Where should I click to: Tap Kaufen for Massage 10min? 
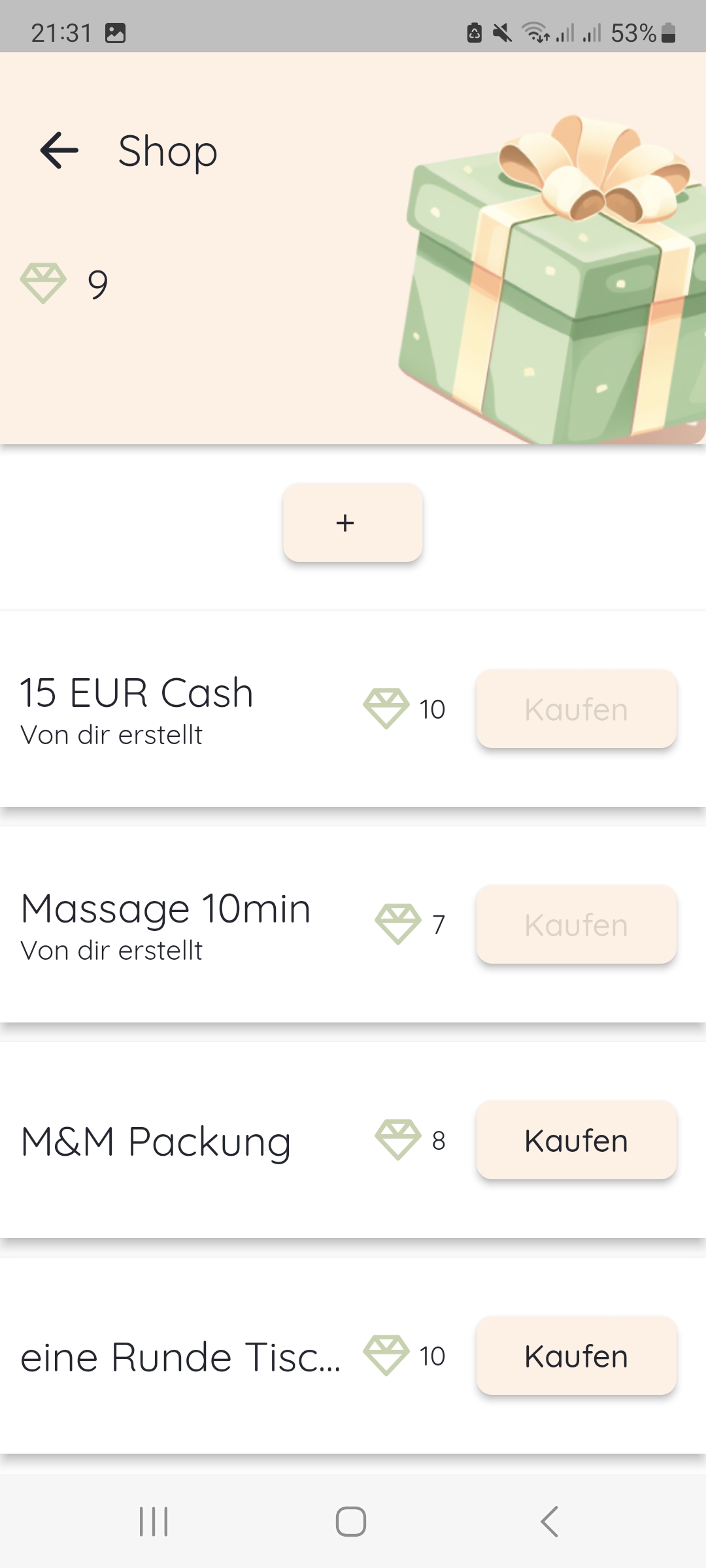576,924
